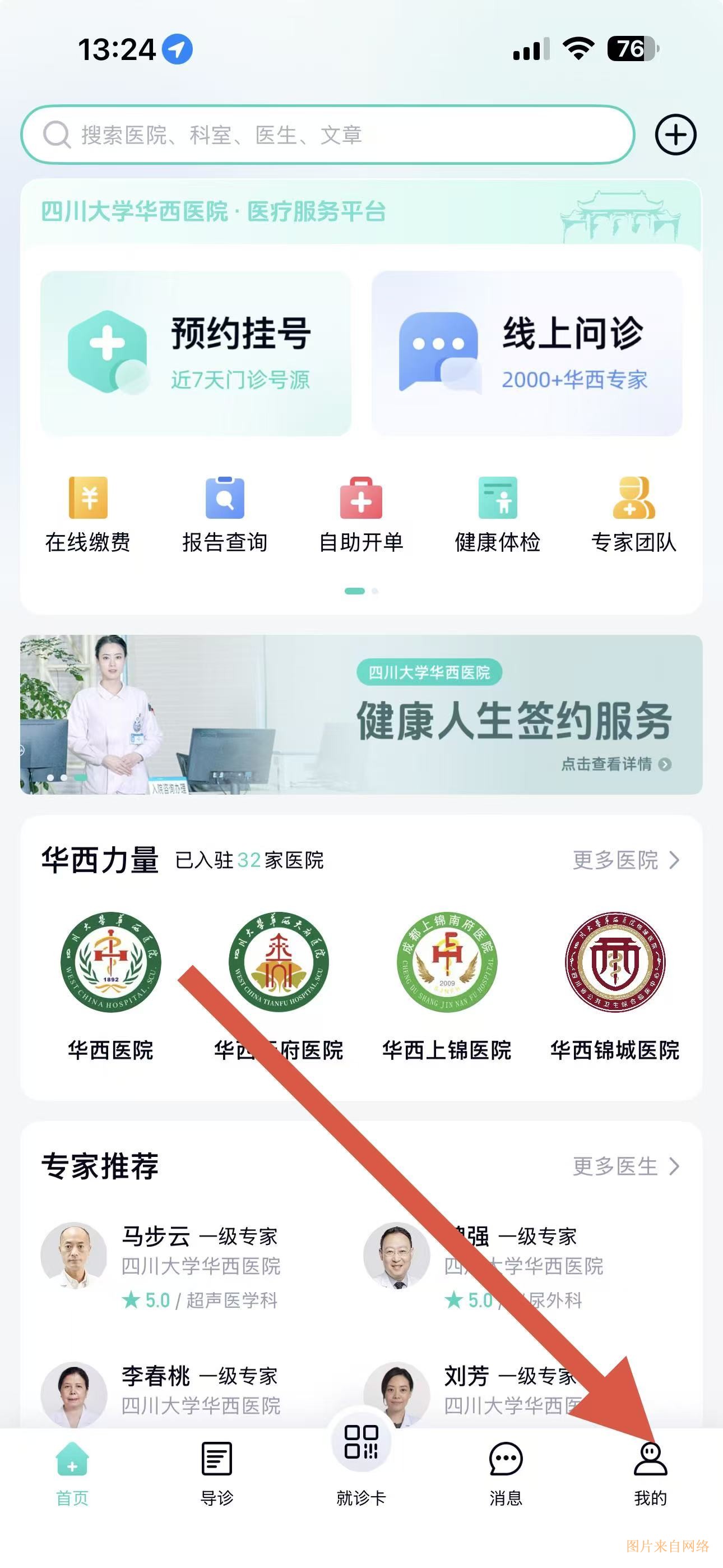Open 更多医院 to see more hospitals
The width and height of the screenshot is (723, 1568).
tap(625, 860)
